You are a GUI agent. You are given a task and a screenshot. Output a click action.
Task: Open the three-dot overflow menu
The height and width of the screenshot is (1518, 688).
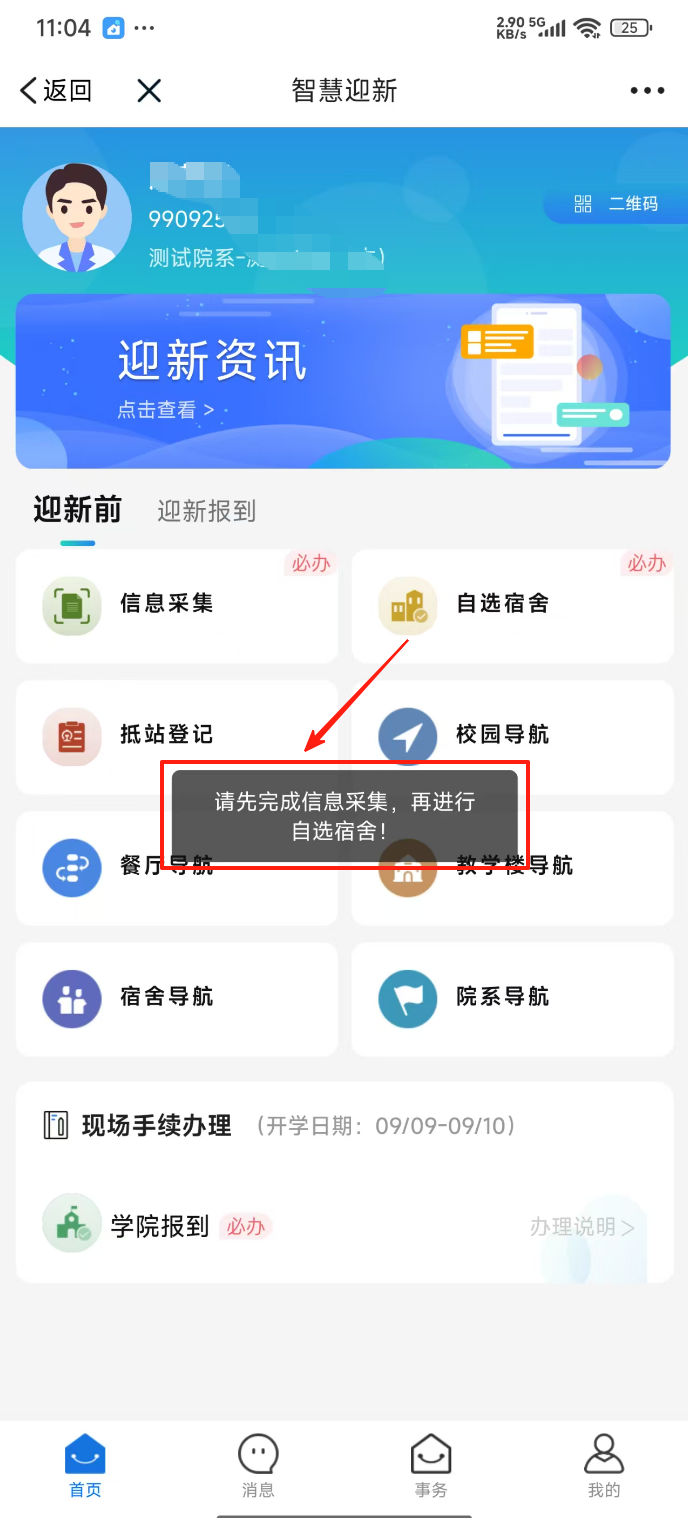[x=647, y=91]
